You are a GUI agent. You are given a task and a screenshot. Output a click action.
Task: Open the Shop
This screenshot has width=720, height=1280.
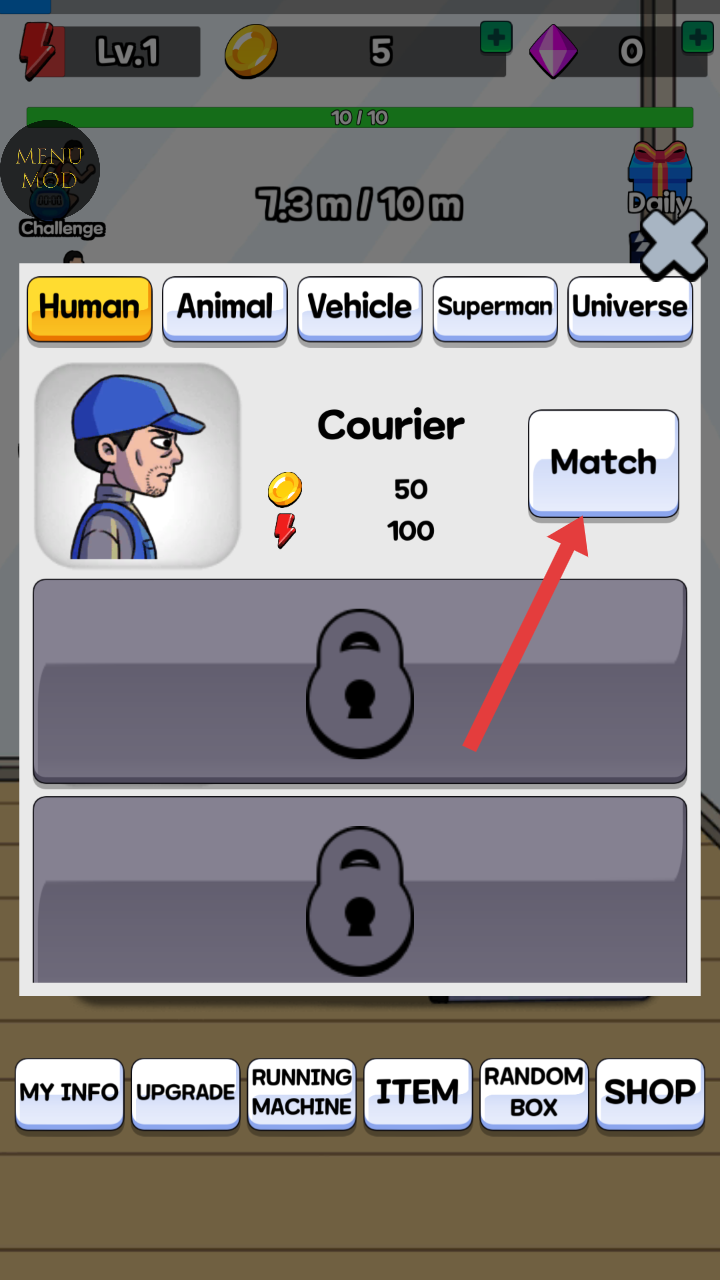pyautogui.click(x=650, y=1092)
